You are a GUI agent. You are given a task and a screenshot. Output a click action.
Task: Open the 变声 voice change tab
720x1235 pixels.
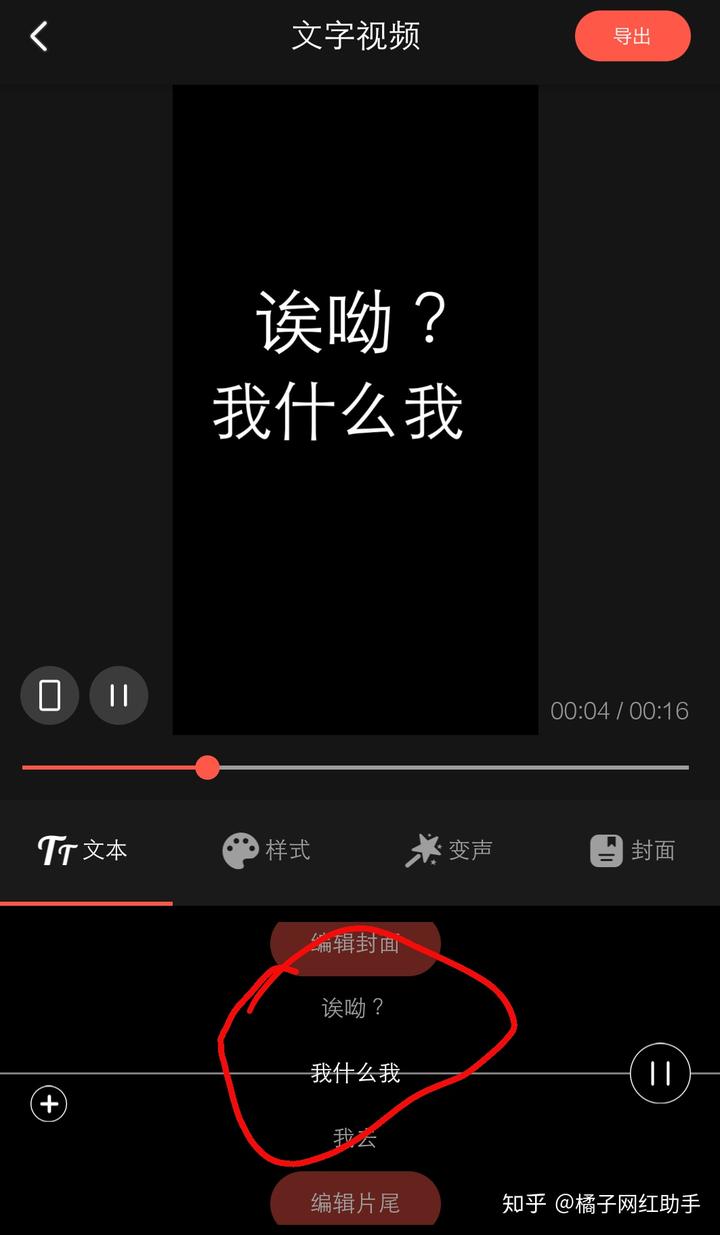449,851
